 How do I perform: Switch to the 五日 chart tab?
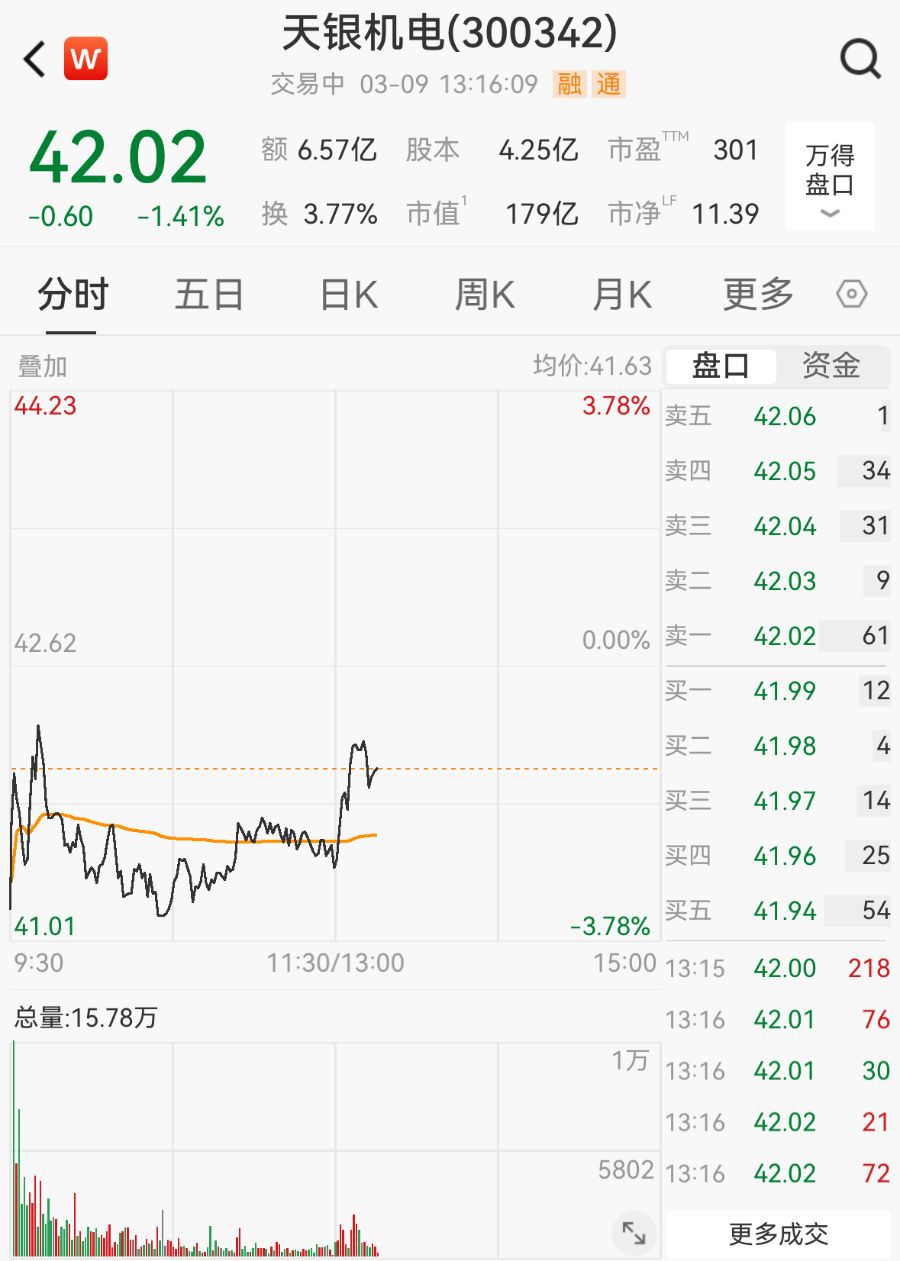tap(209, 295)
